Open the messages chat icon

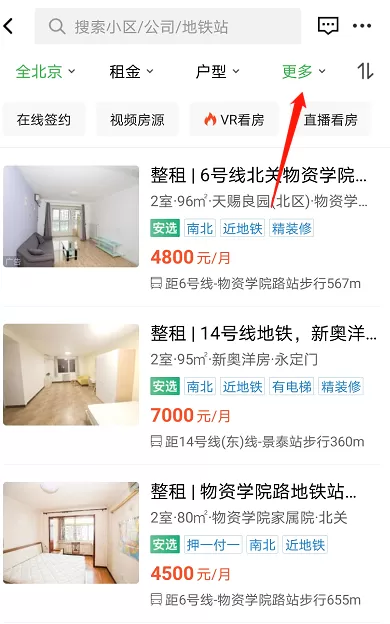pyautogui.click(x=328, y=26)
